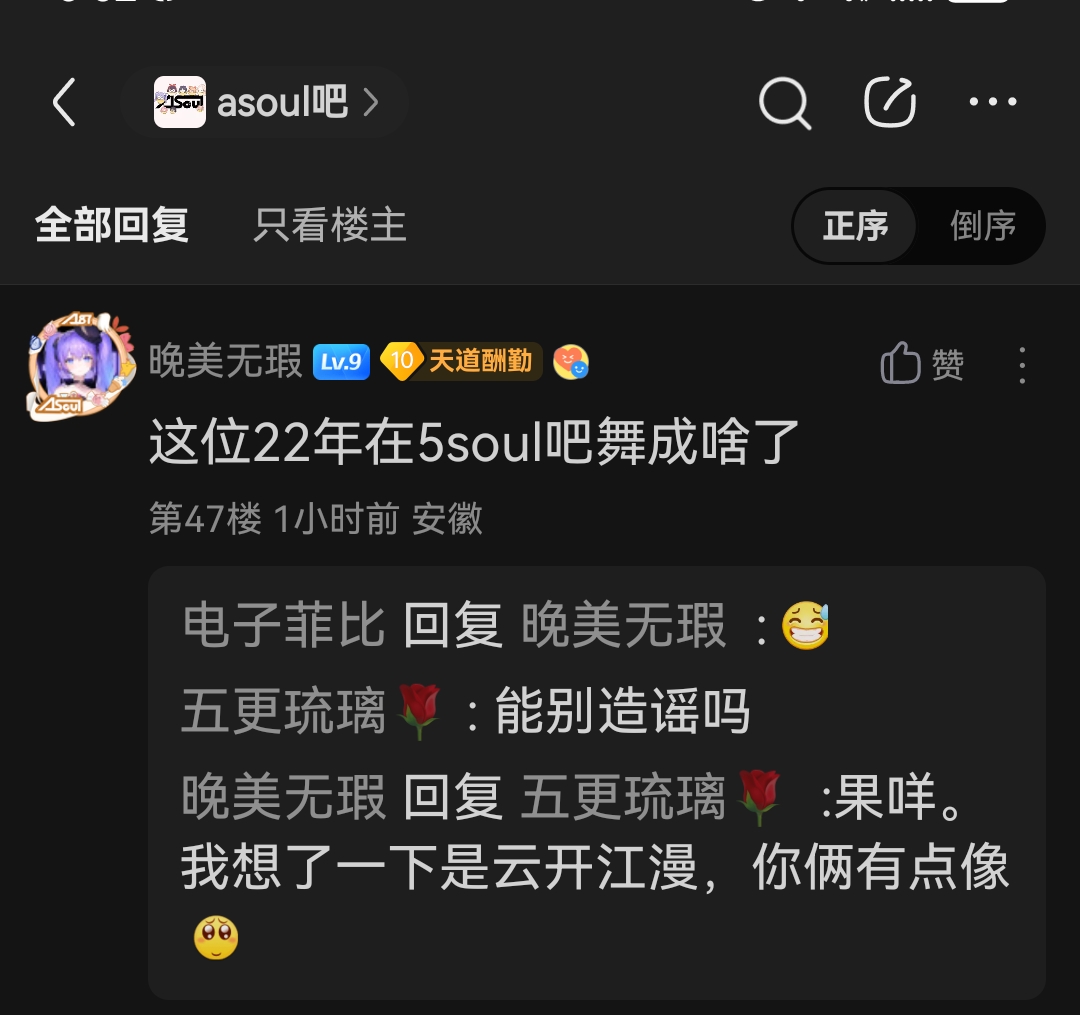Image resolution: width=1080 pixels, height=1015 pixels.
Task: Open more options for floor 47 comment
Action: [1021, 365]
